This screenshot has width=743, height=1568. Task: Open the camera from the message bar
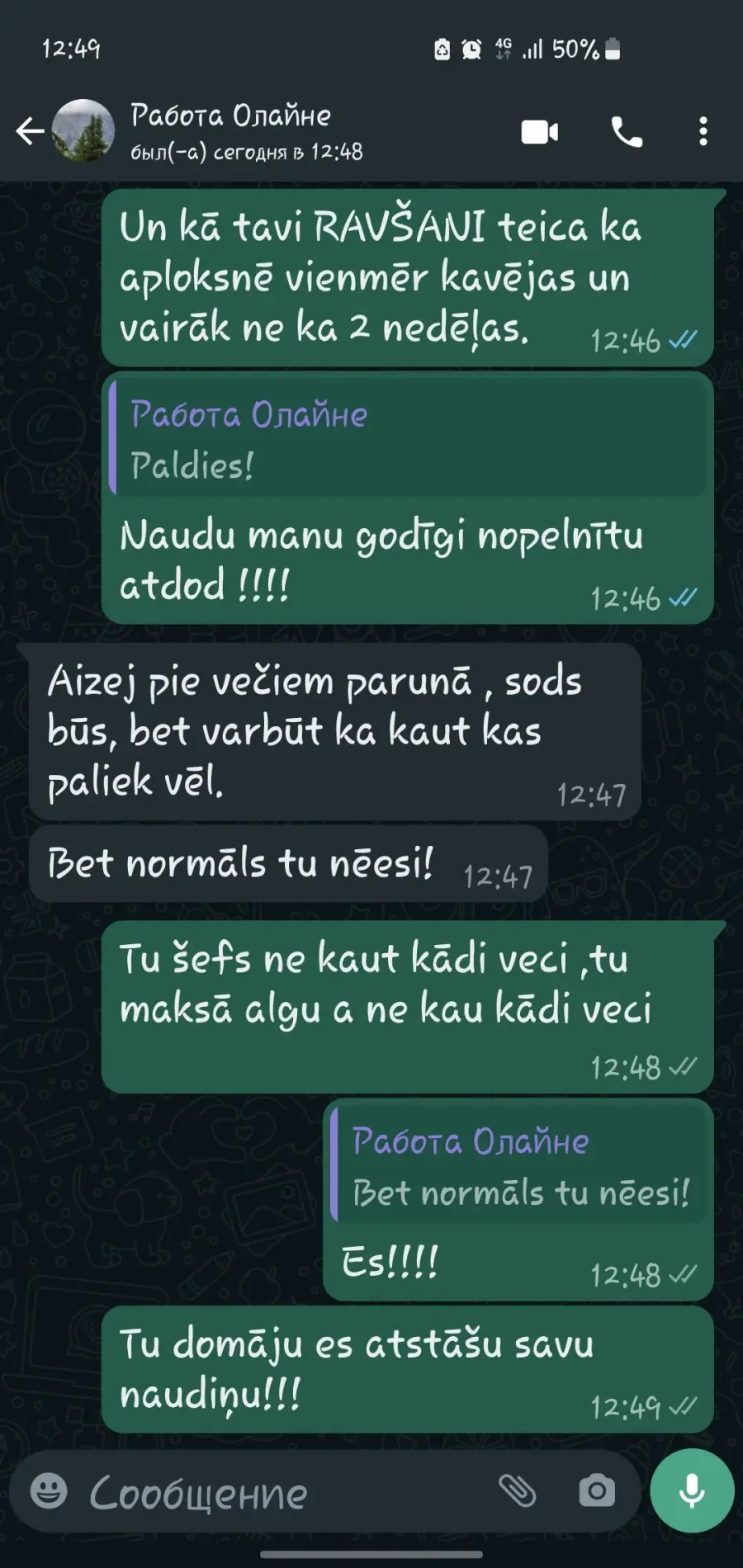point(597,1491)
